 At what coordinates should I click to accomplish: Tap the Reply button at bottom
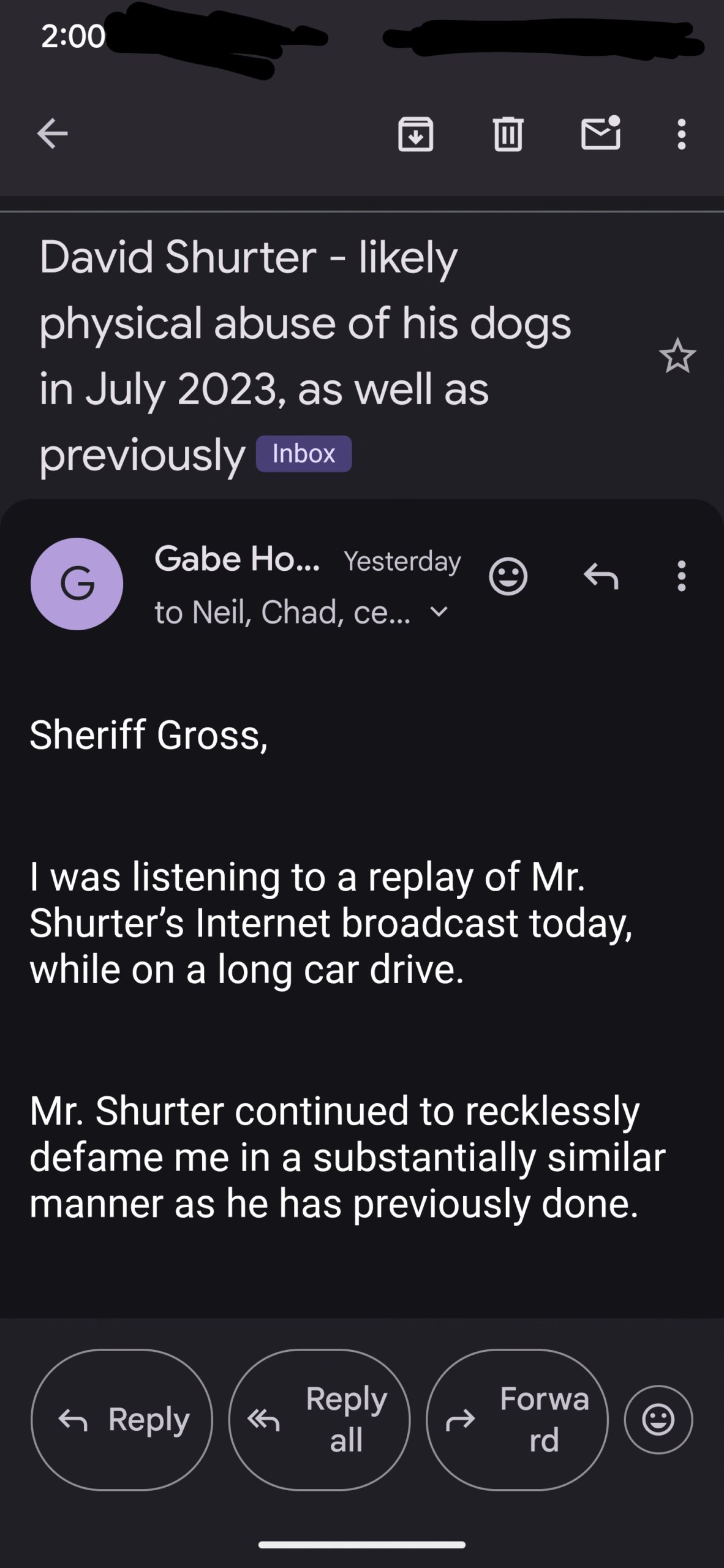(x=122, y=1419)
